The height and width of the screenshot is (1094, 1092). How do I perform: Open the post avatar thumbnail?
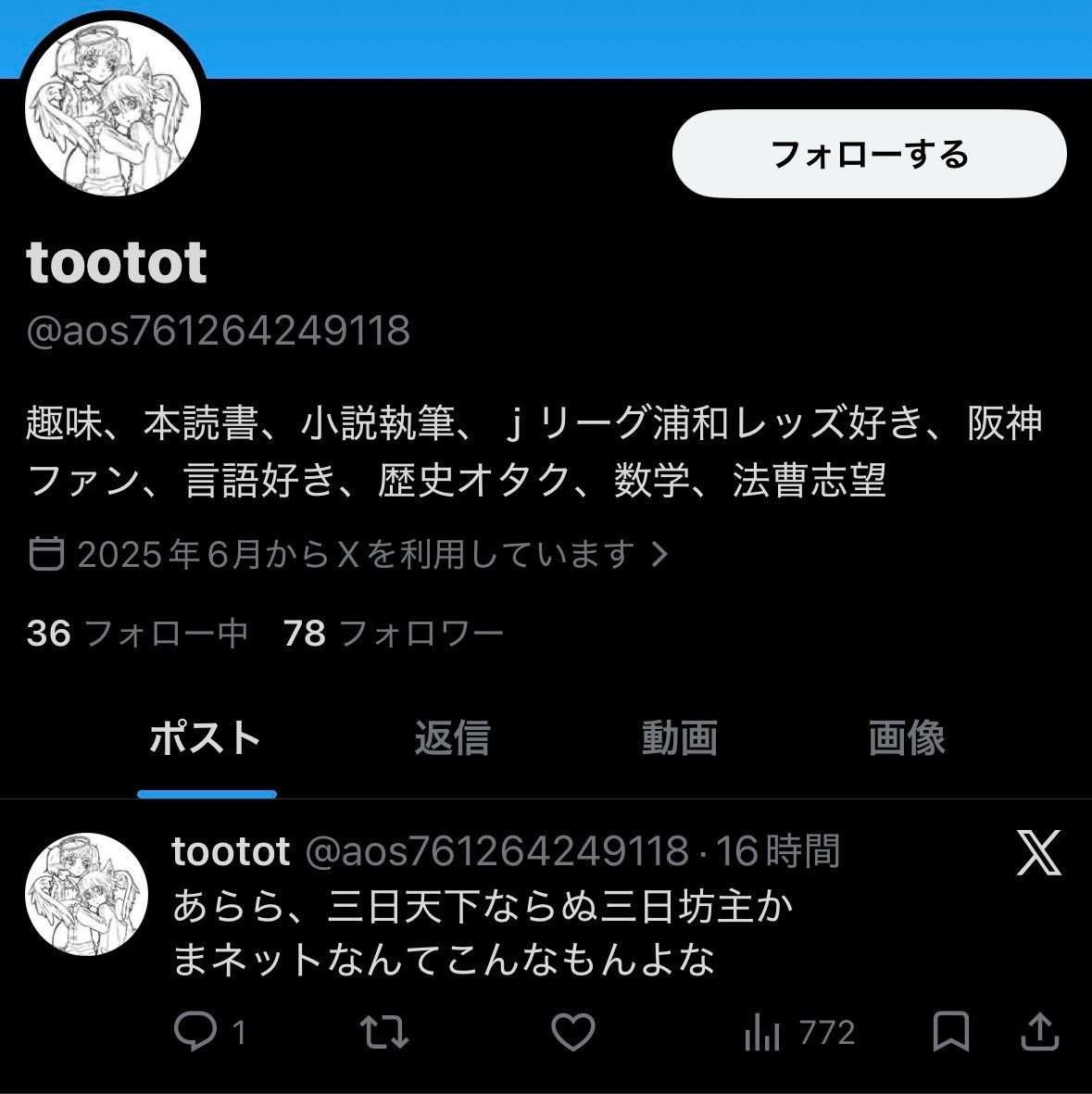[x=86, y=894]
